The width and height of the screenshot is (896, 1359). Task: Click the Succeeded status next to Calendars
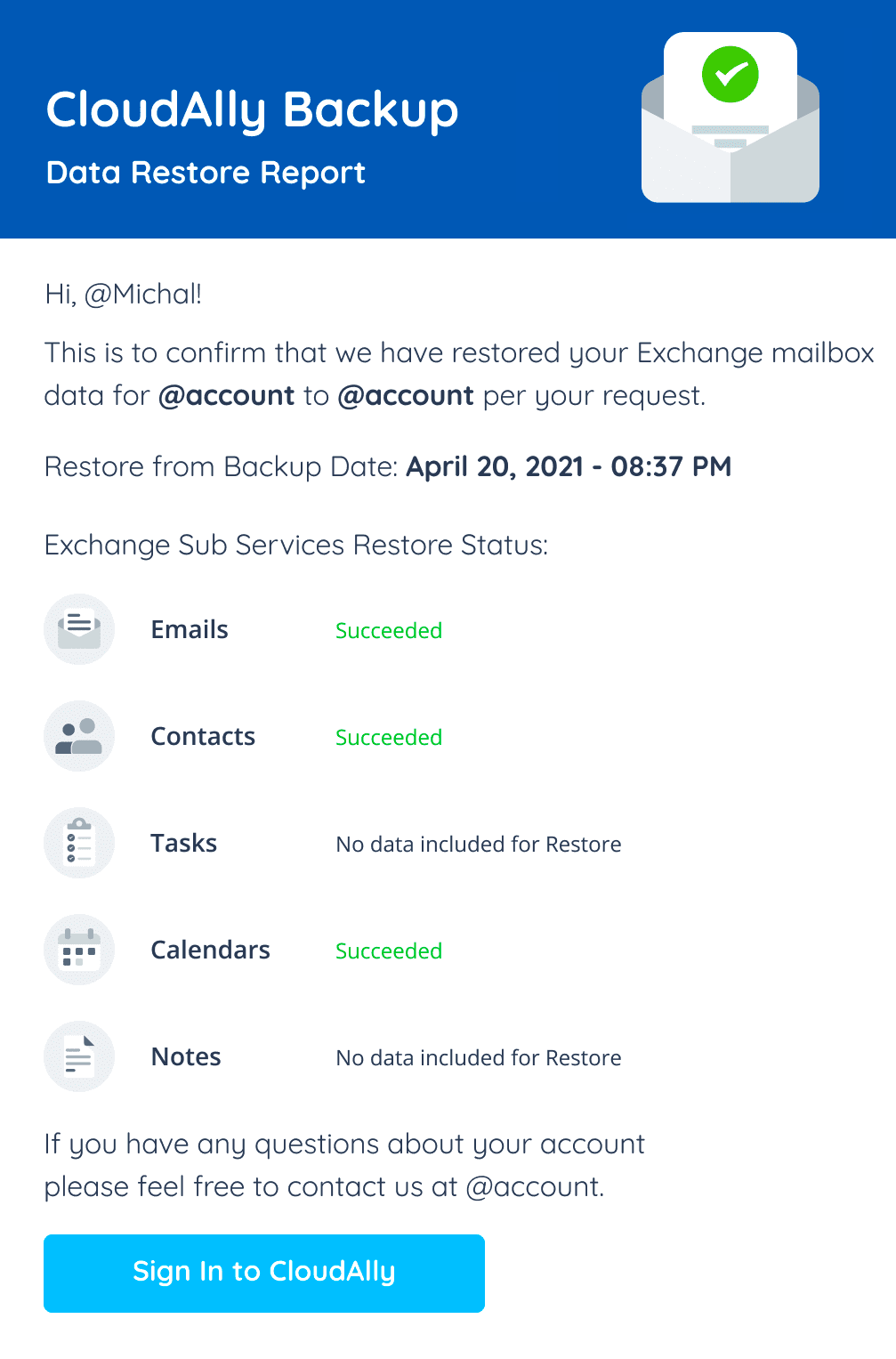pyautogui.click(x=389, y=951)
